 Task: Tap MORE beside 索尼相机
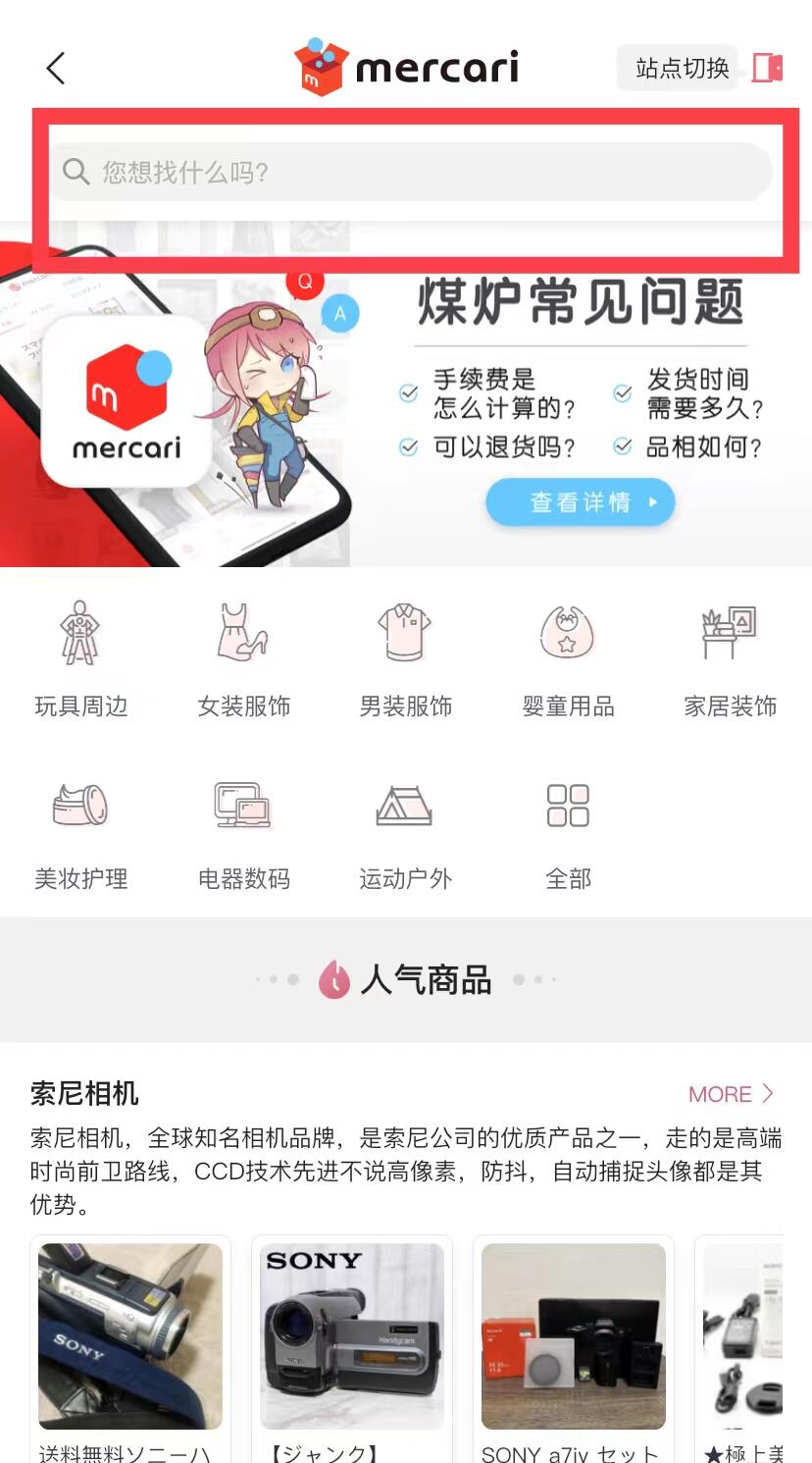coord(731,1094)
